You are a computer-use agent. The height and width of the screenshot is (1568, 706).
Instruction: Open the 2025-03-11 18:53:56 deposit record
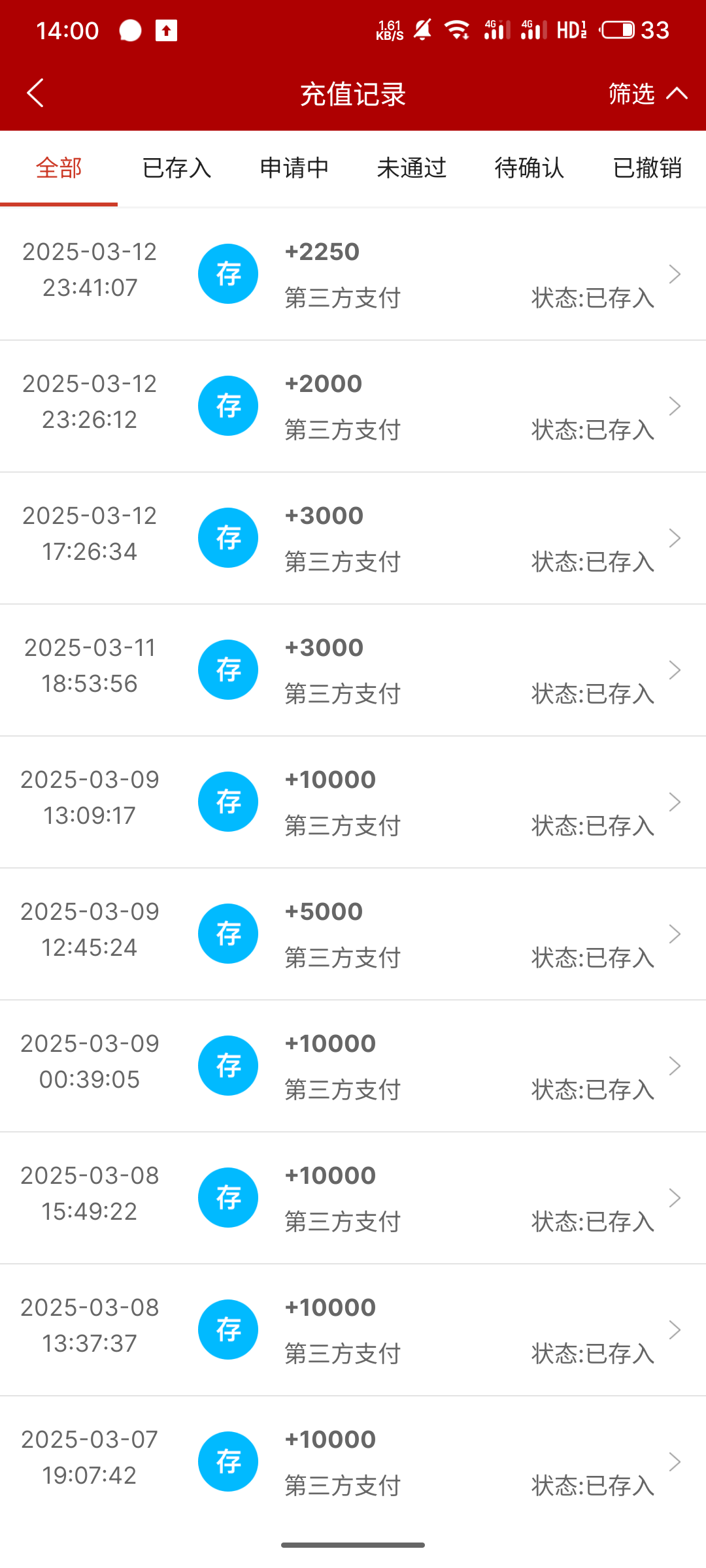353,670
